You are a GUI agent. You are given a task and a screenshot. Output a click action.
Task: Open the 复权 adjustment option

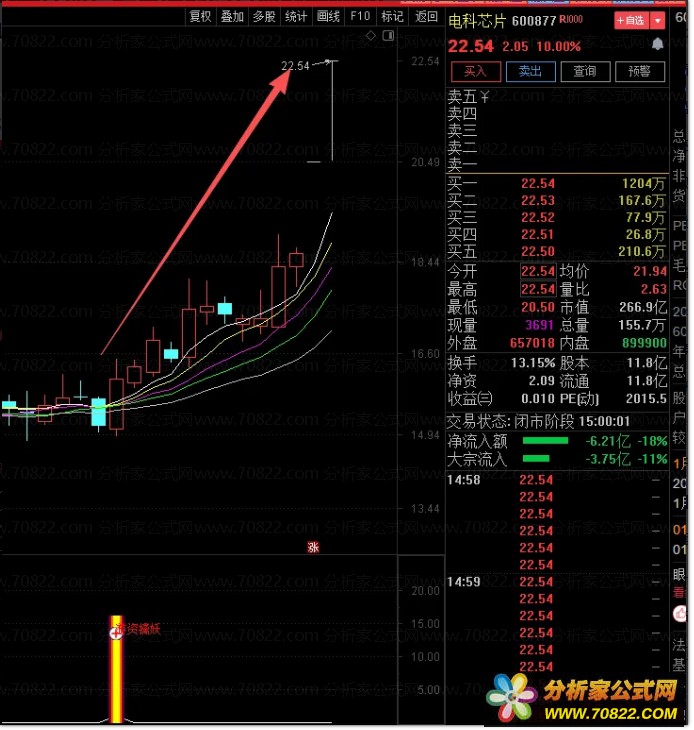tap(200, 16)
